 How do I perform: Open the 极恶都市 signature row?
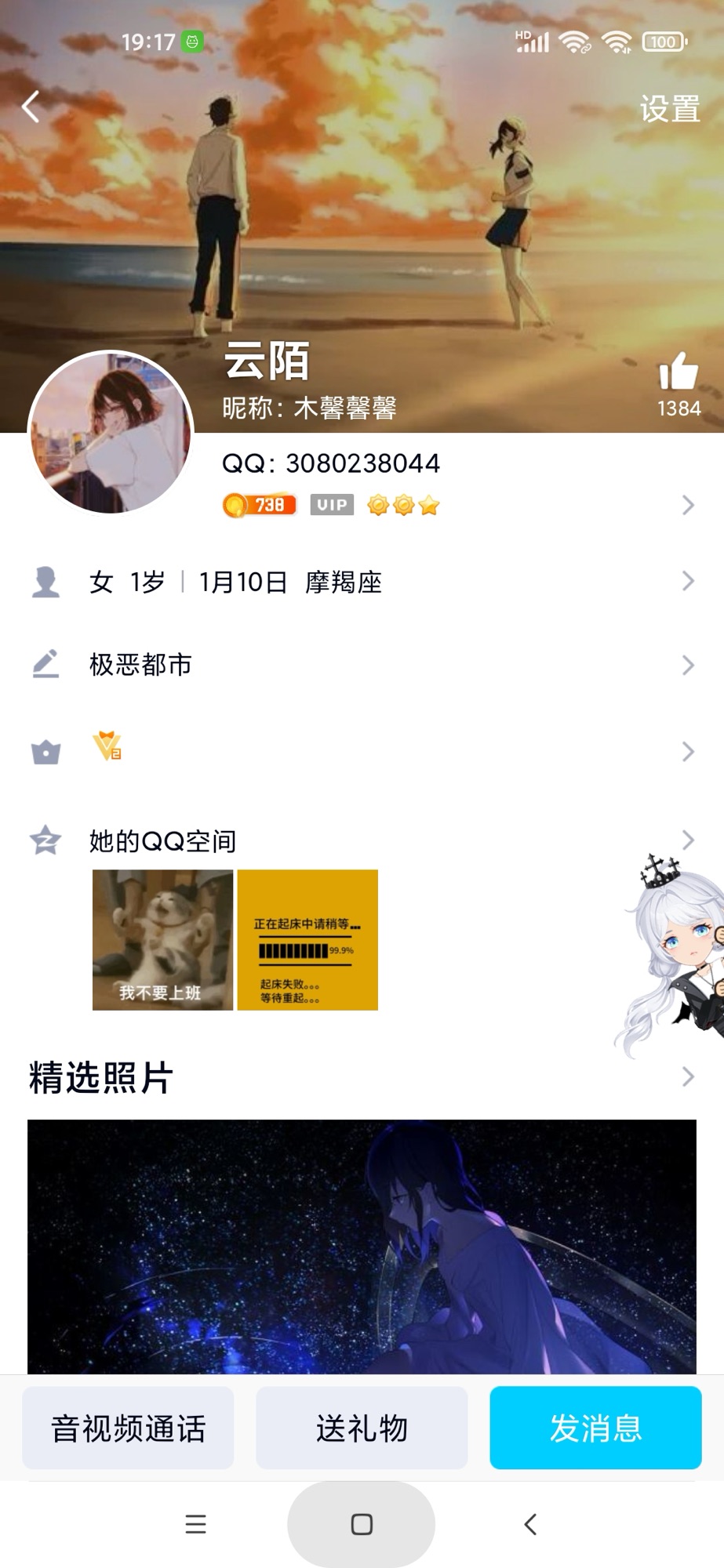pyautogui.click(x=361, y=665)
